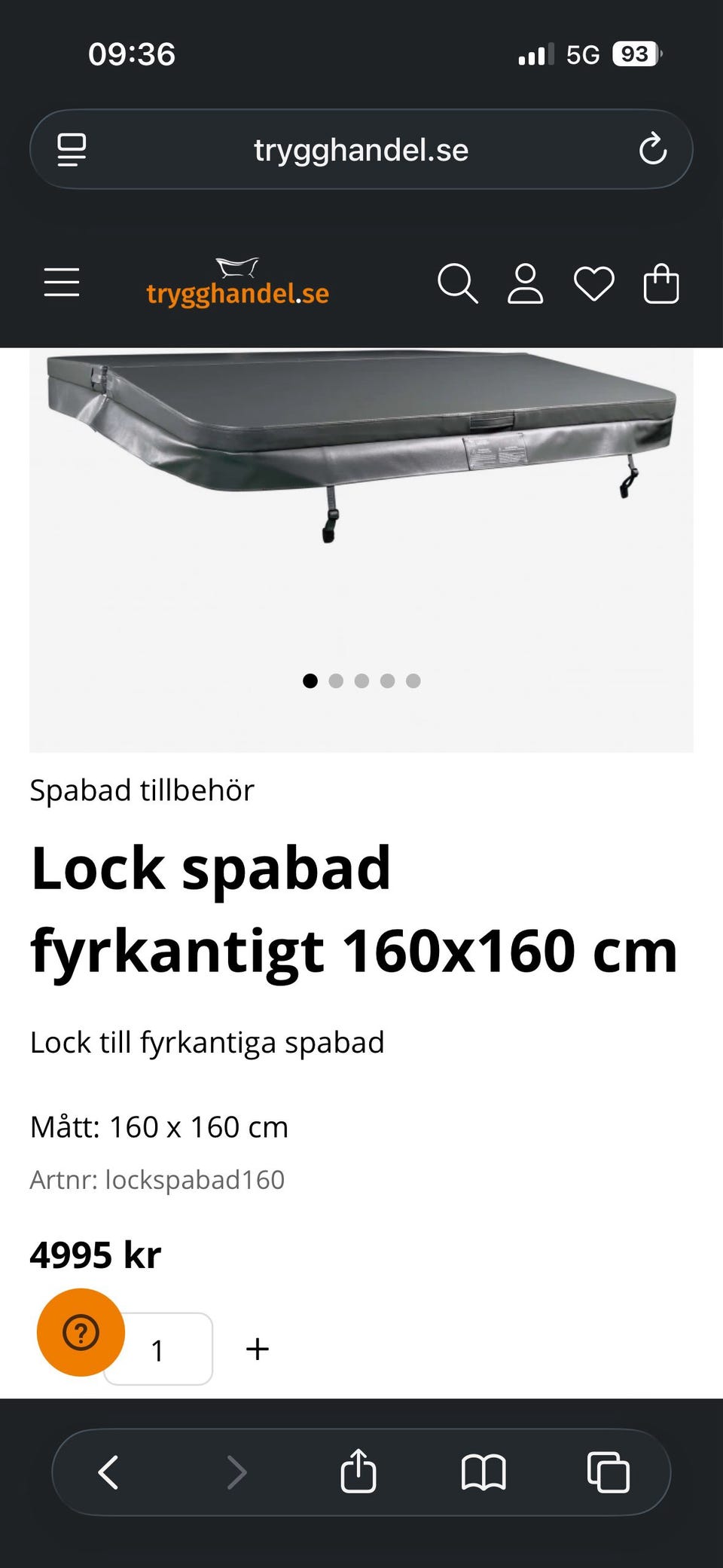Toggle the wishlist heart icon
Viewport: 723px width, 1568px height.
[593, 284]
